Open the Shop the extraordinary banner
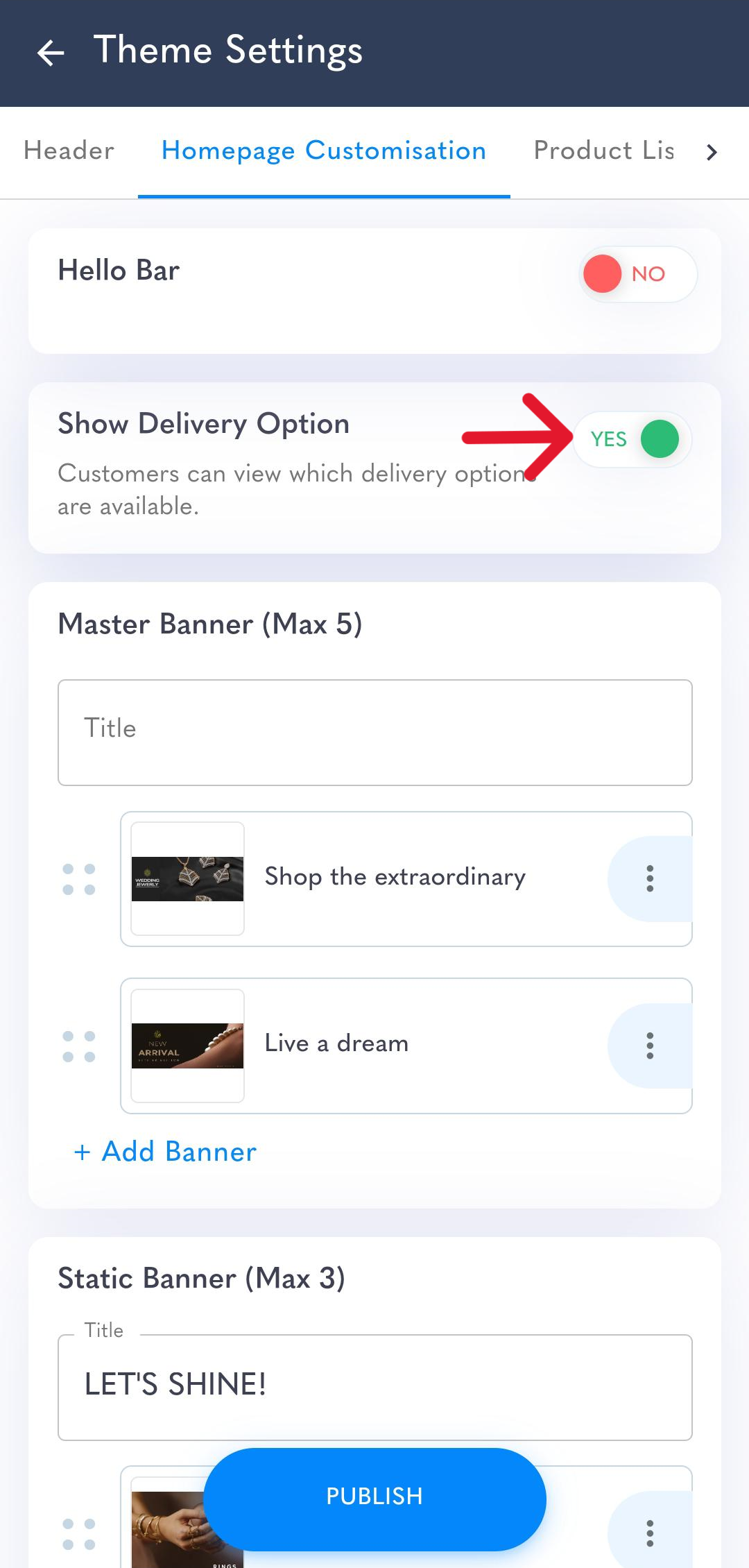The image size is (749, 1568). pos(395,877)
